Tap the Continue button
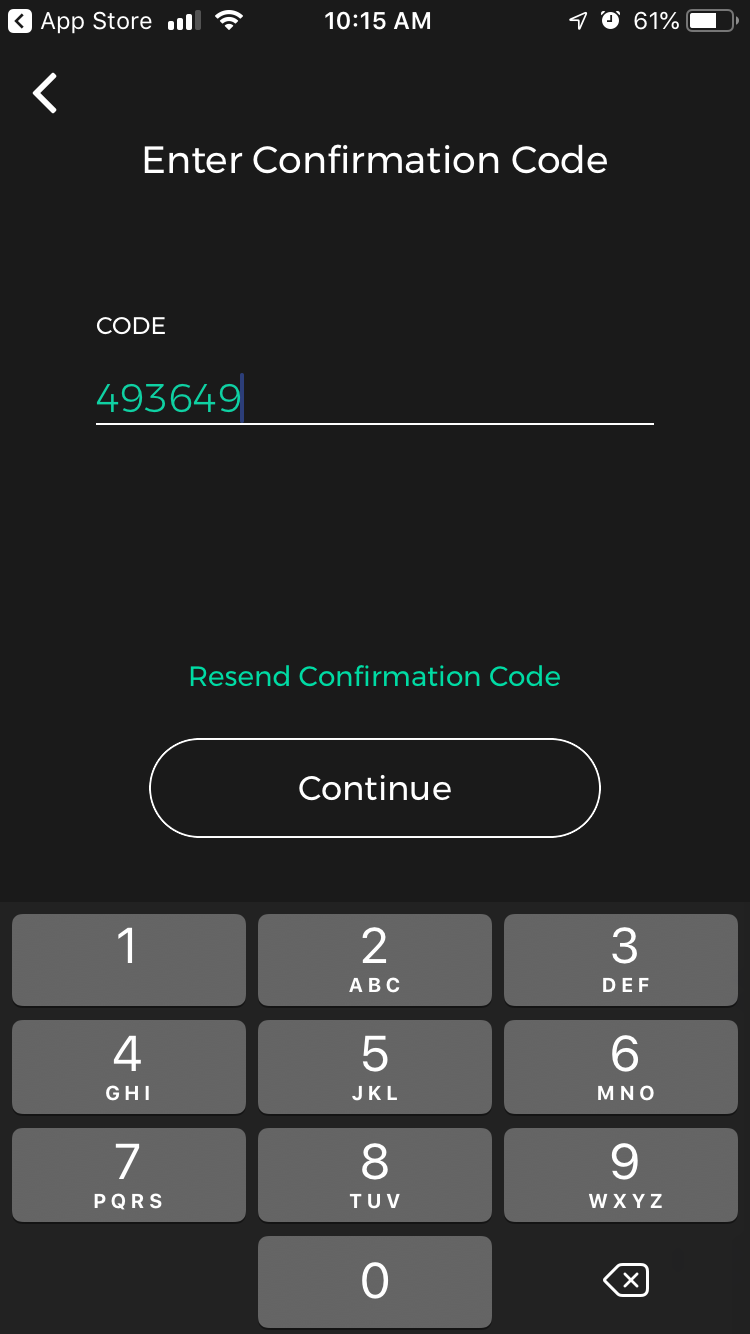750x1334 pixels. click(x=375, y=788)
